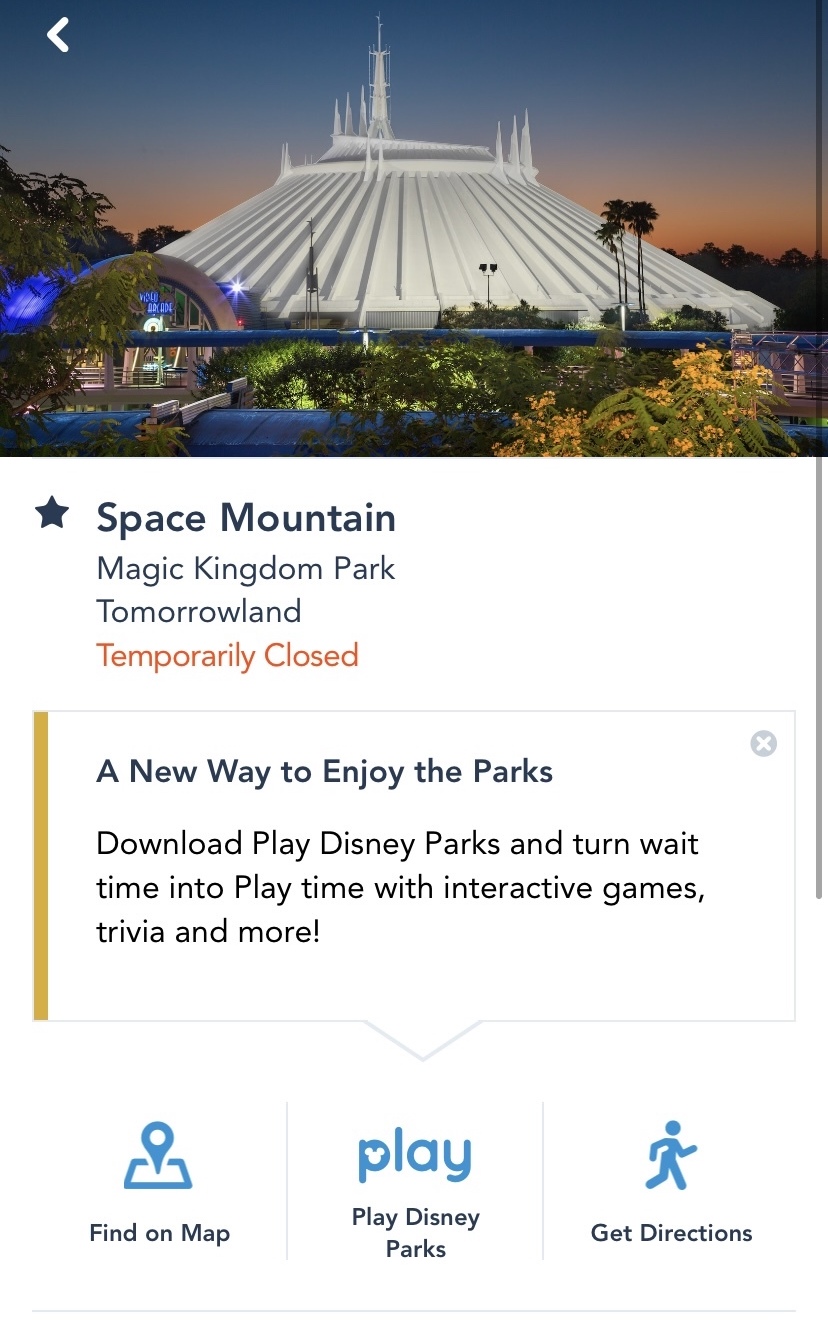Viewport: 828px width, 1327px height.
Task: Get Directions to Space Mountain
Action: click(x=671, y=1183)
